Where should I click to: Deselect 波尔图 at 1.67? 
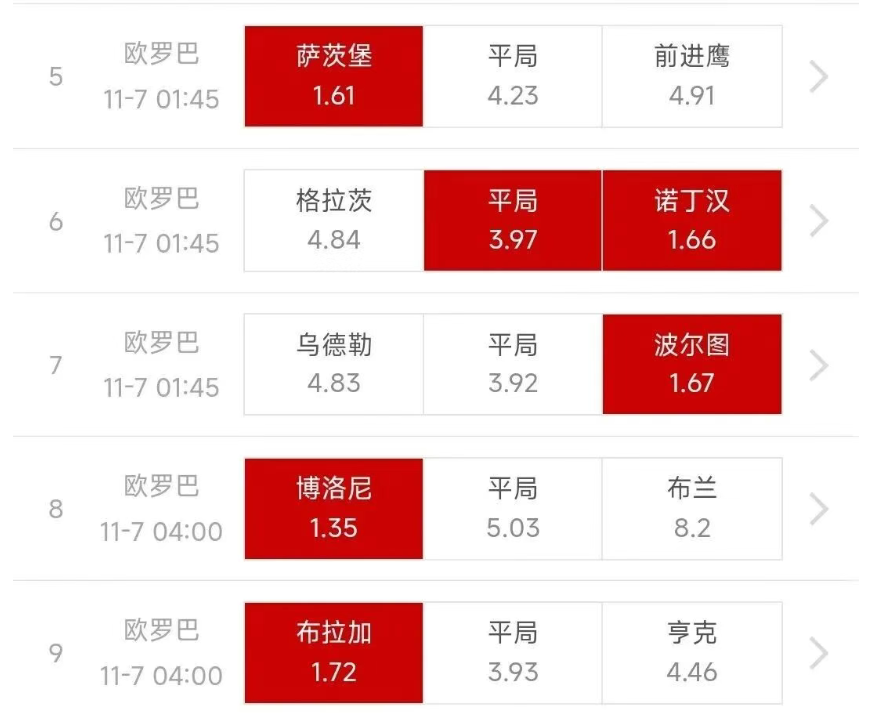(x=692, y=364)
